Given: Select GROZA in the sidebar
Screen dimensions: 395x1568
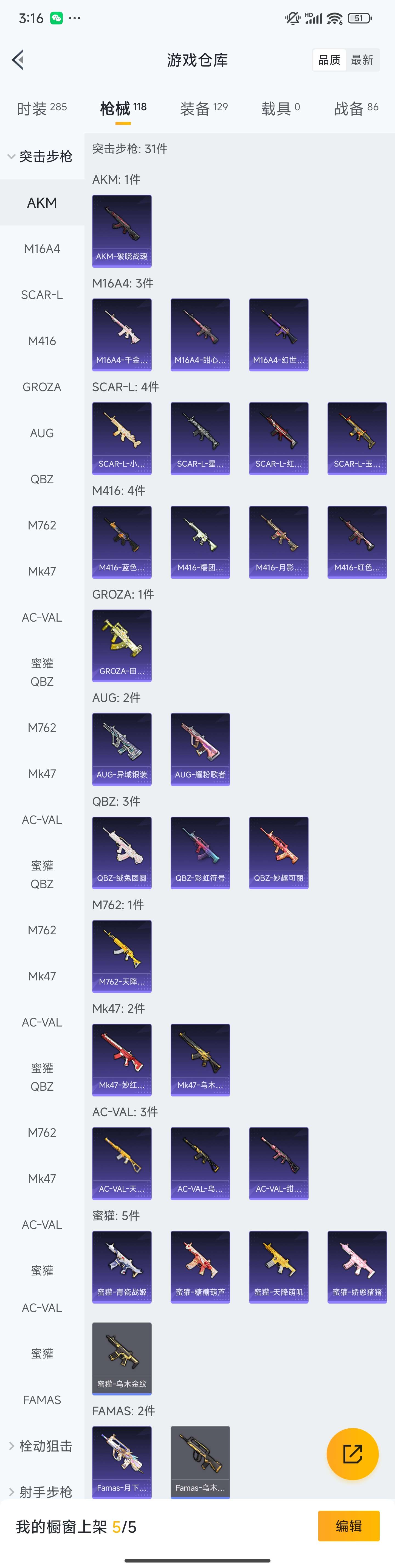Looking at the screenshot, I should point(42,387).
